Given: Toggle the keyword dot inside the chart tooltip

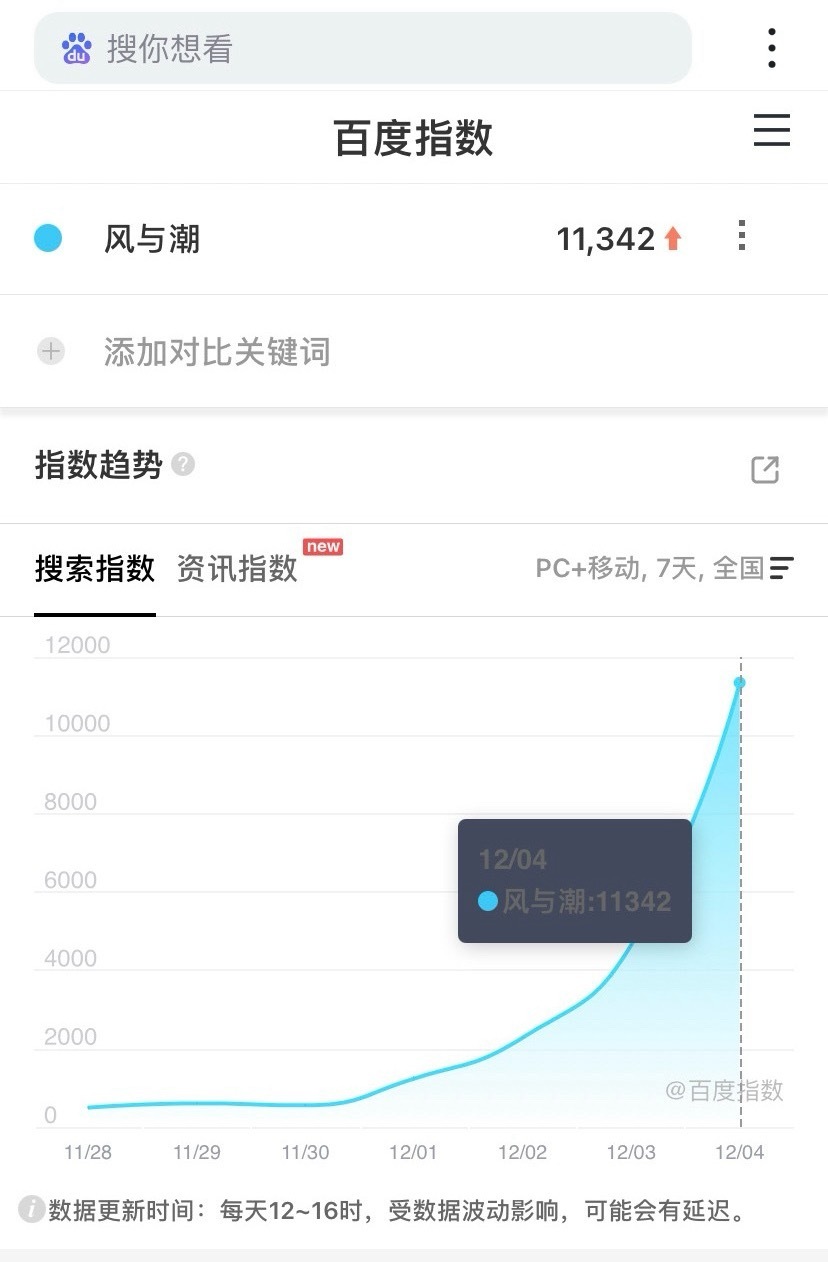Looking at the screenshot, I should [487, 901].
